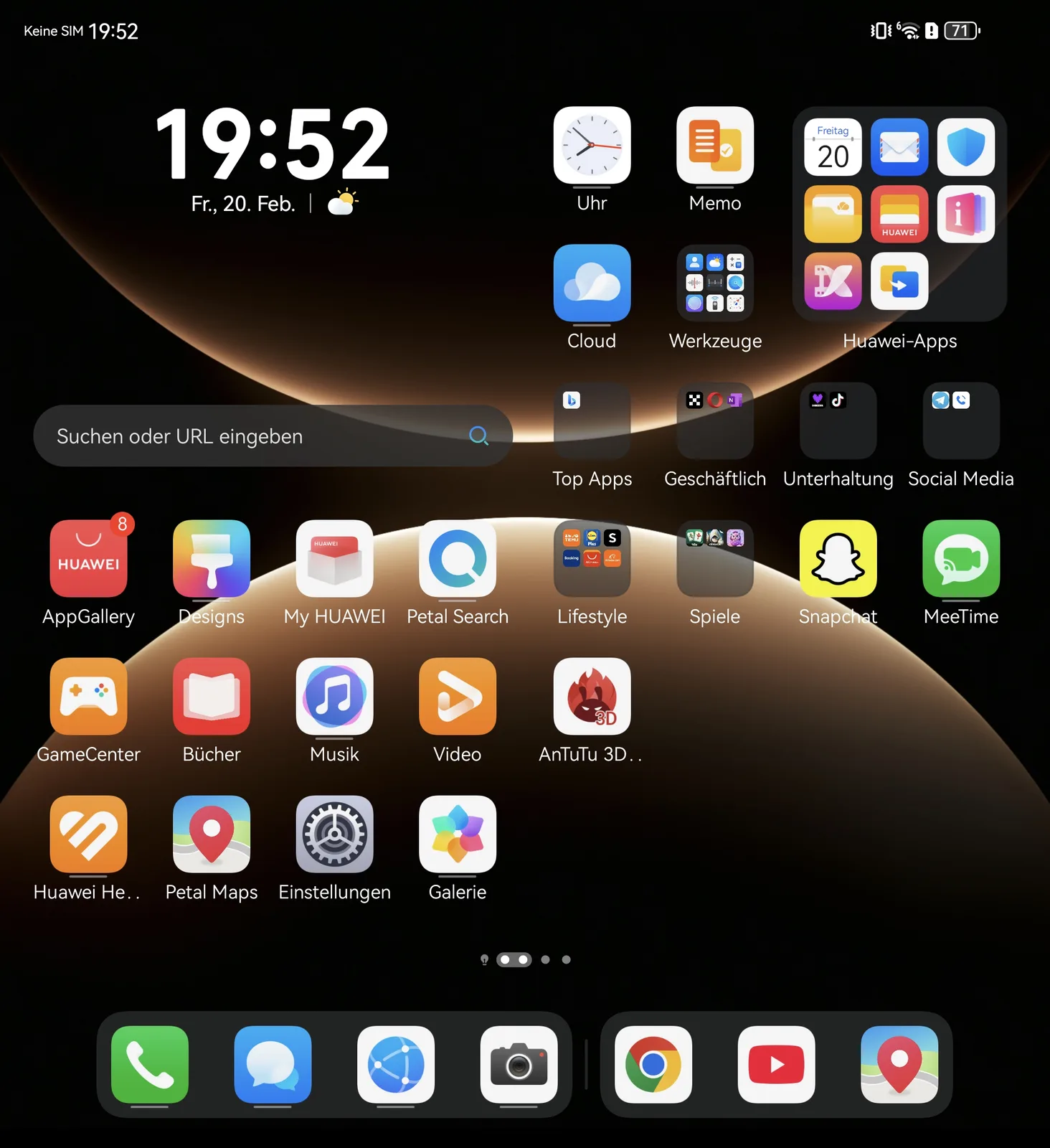The image size is (1050, 1148).
Task: Start MeeTime video calling app
Action: 960,559
